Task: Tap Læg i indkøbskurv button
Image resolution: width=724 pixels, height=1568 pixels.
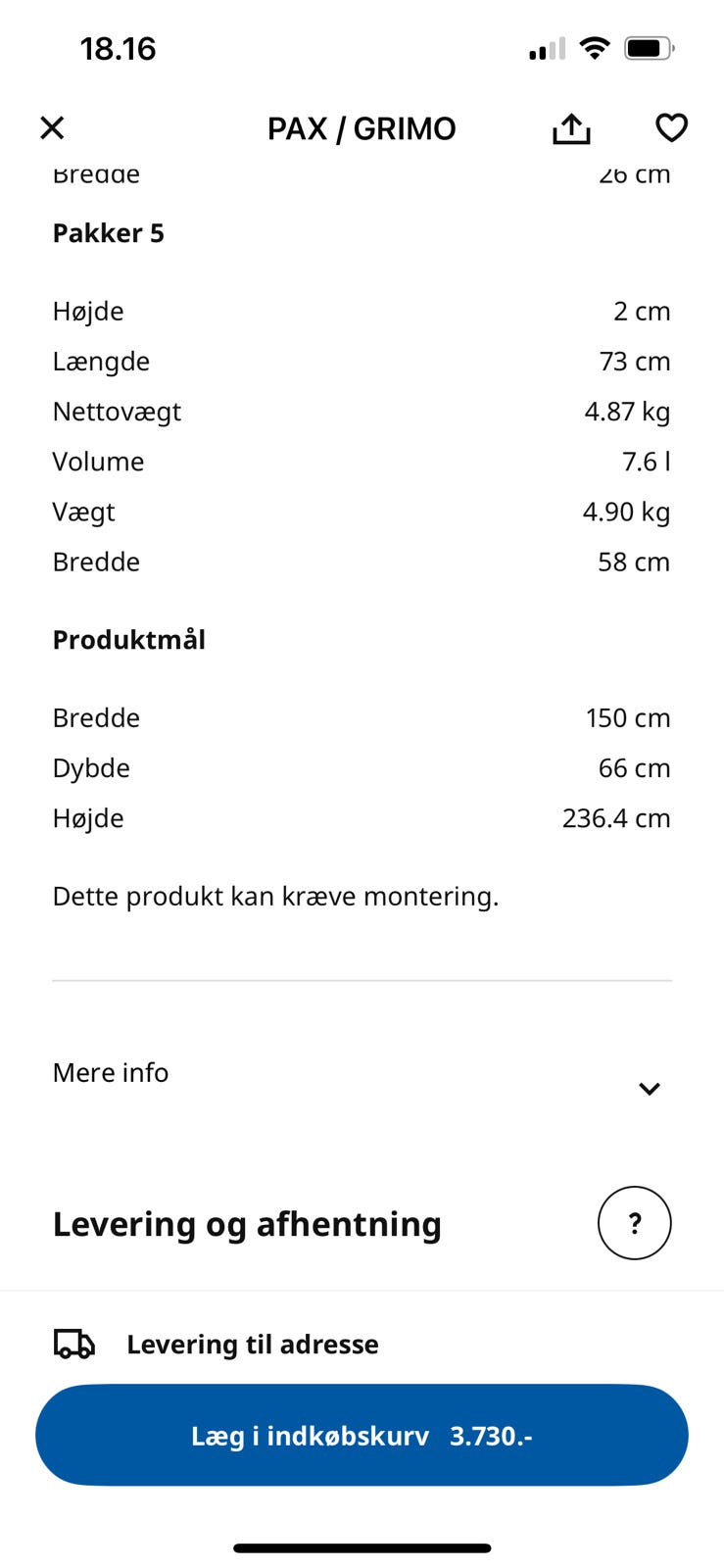Action: (x=362, y=1436)
